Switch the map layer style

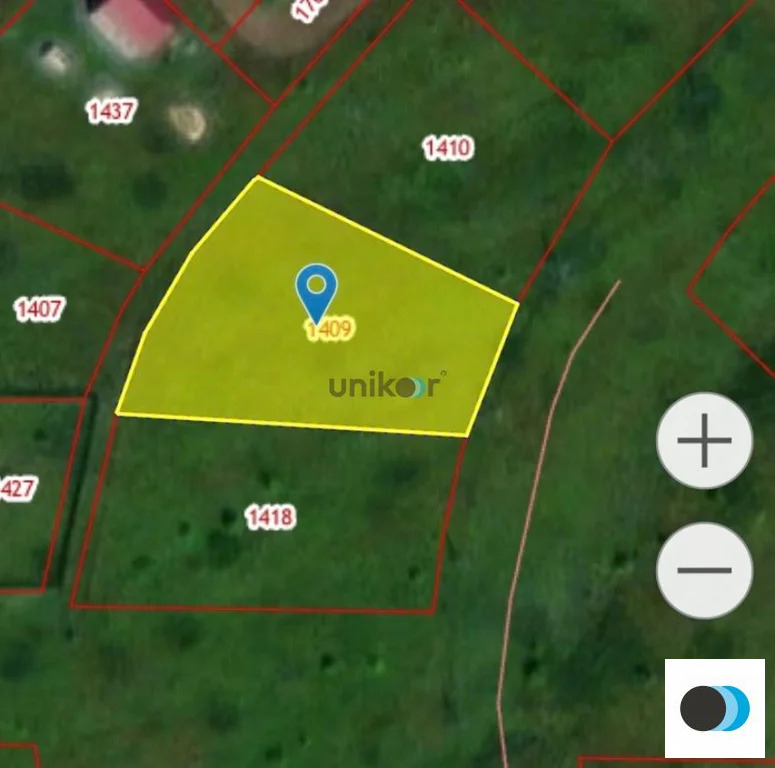pos(714,708)
